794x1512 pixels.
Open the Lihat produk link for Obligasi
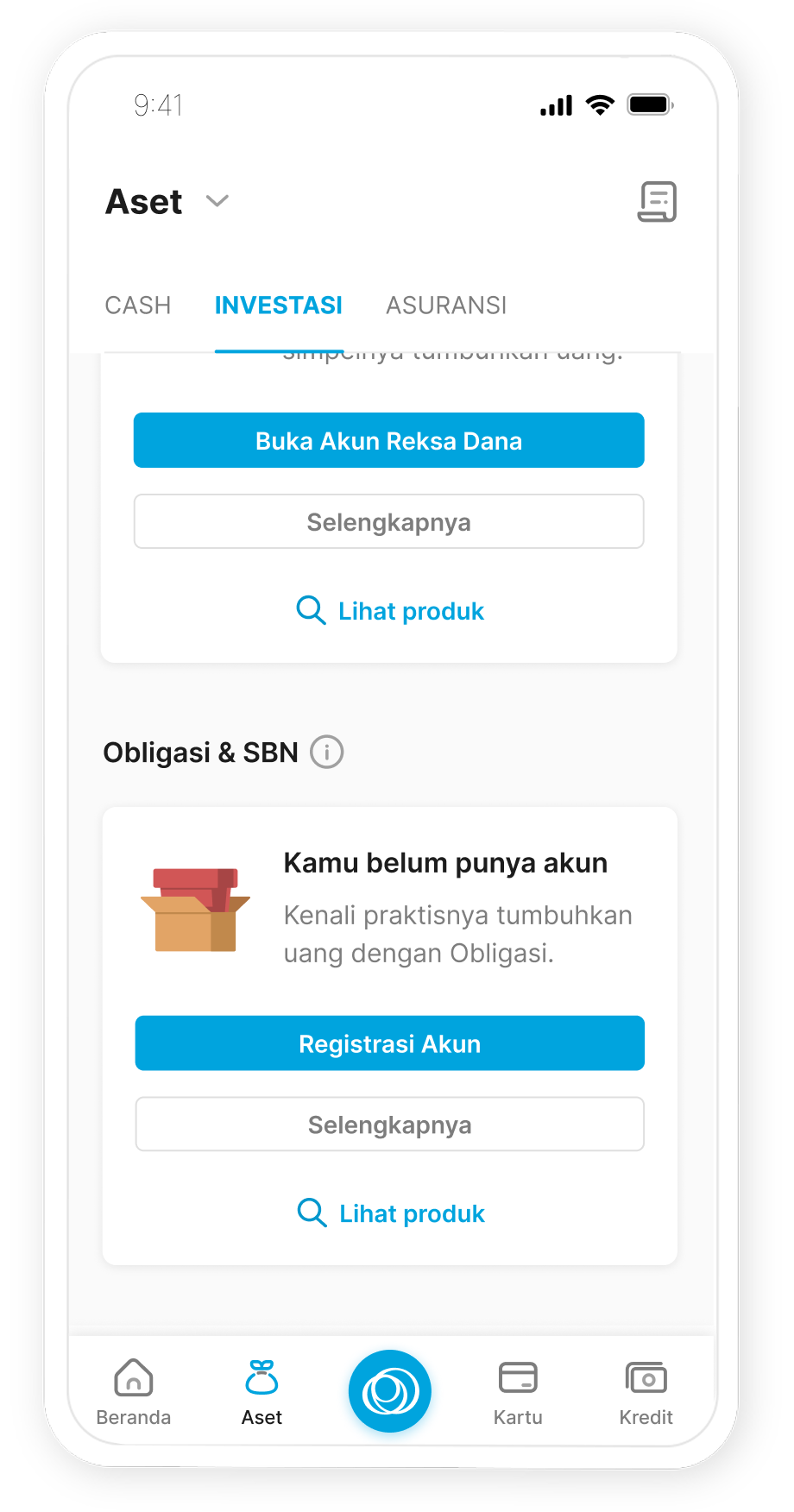coord(412,1213)
